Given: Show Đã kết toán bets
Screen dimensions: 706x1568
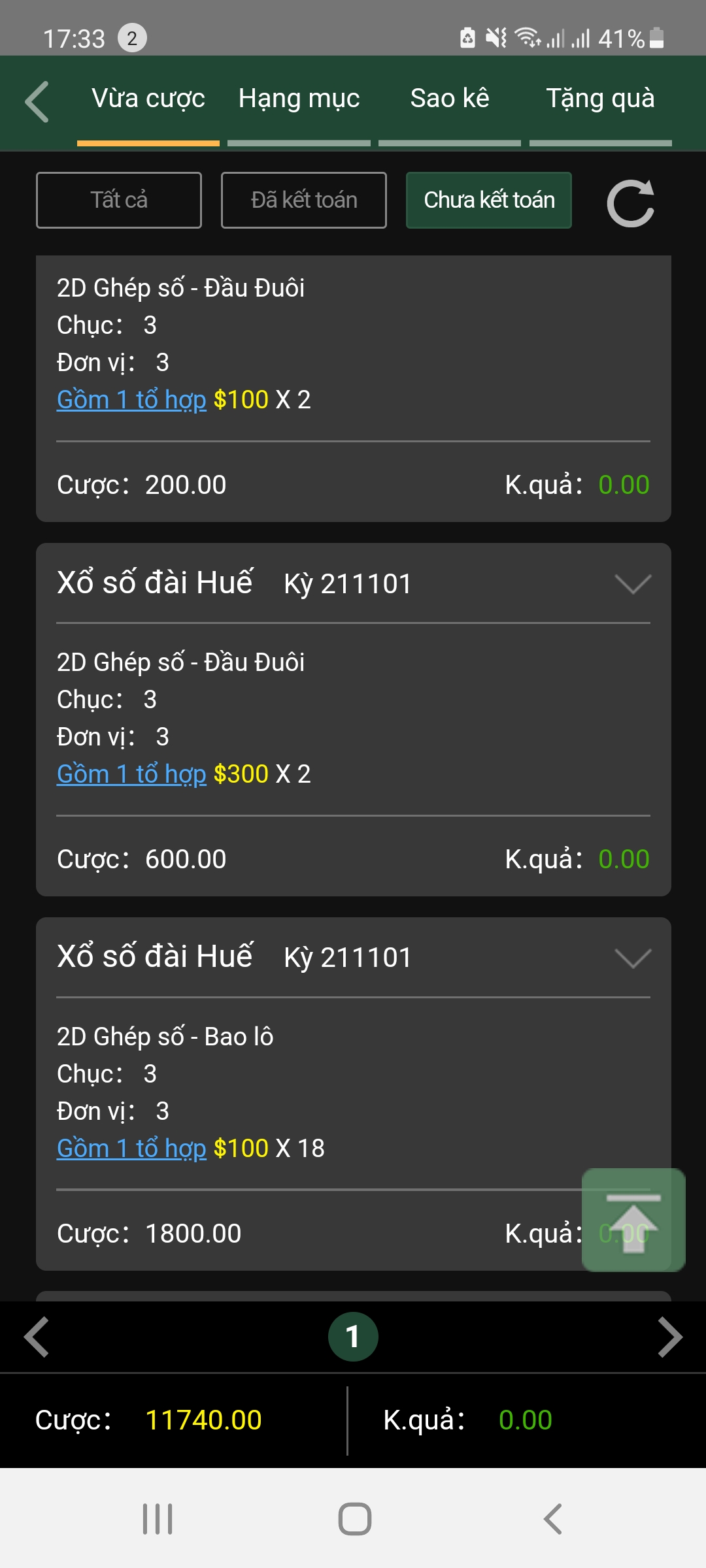Looking at the screenshot, I should pos(304,200).
